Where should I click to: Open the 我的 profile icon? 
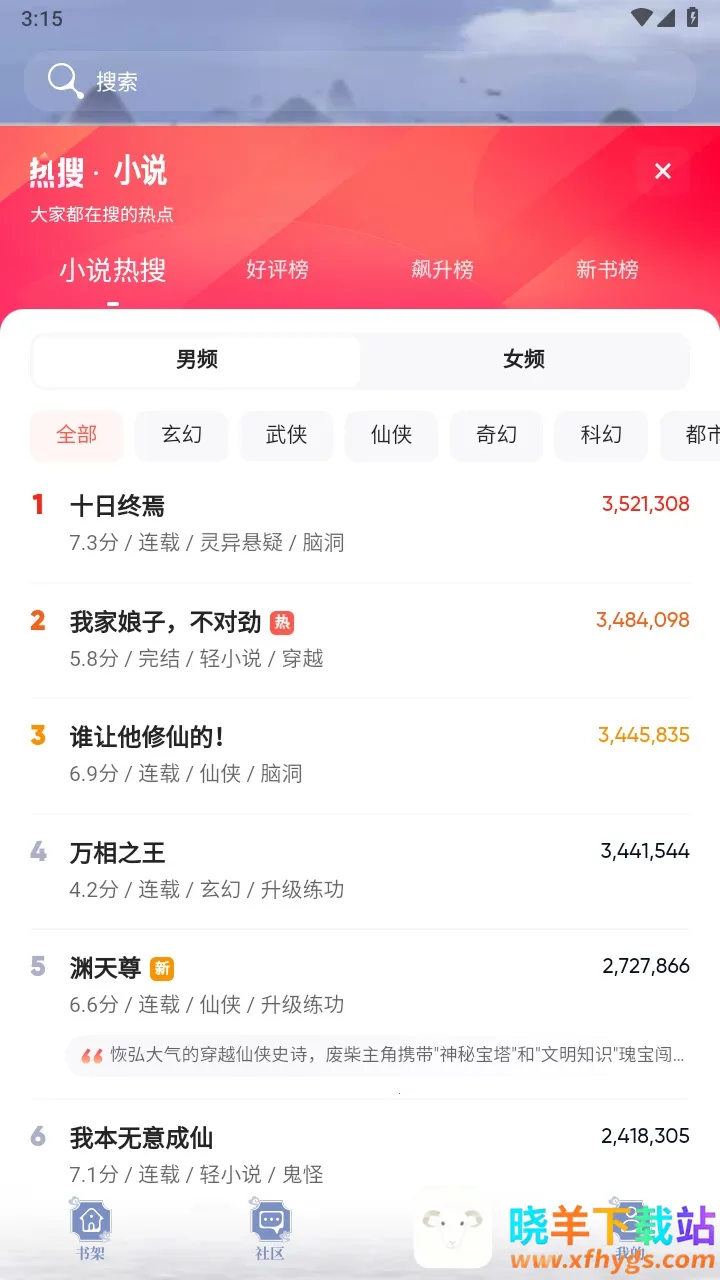click(633, 1222)
